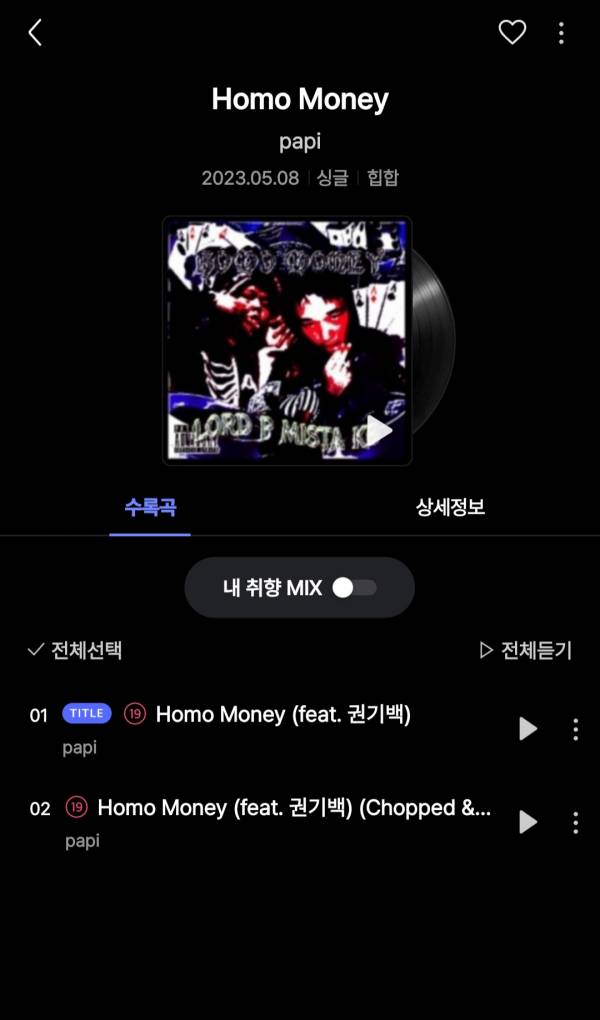The image size is (600, 1020).
Task: Open artist papi under the album title
Action: 300,142
